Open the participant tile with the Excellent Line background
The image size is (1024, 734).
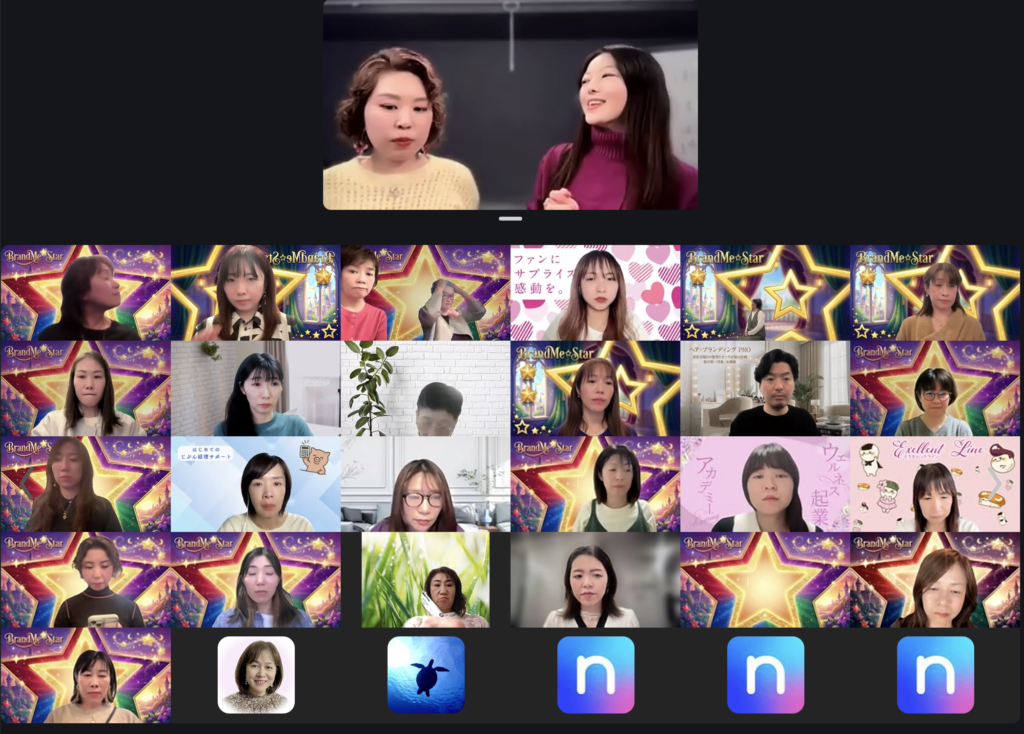[935, 484]
